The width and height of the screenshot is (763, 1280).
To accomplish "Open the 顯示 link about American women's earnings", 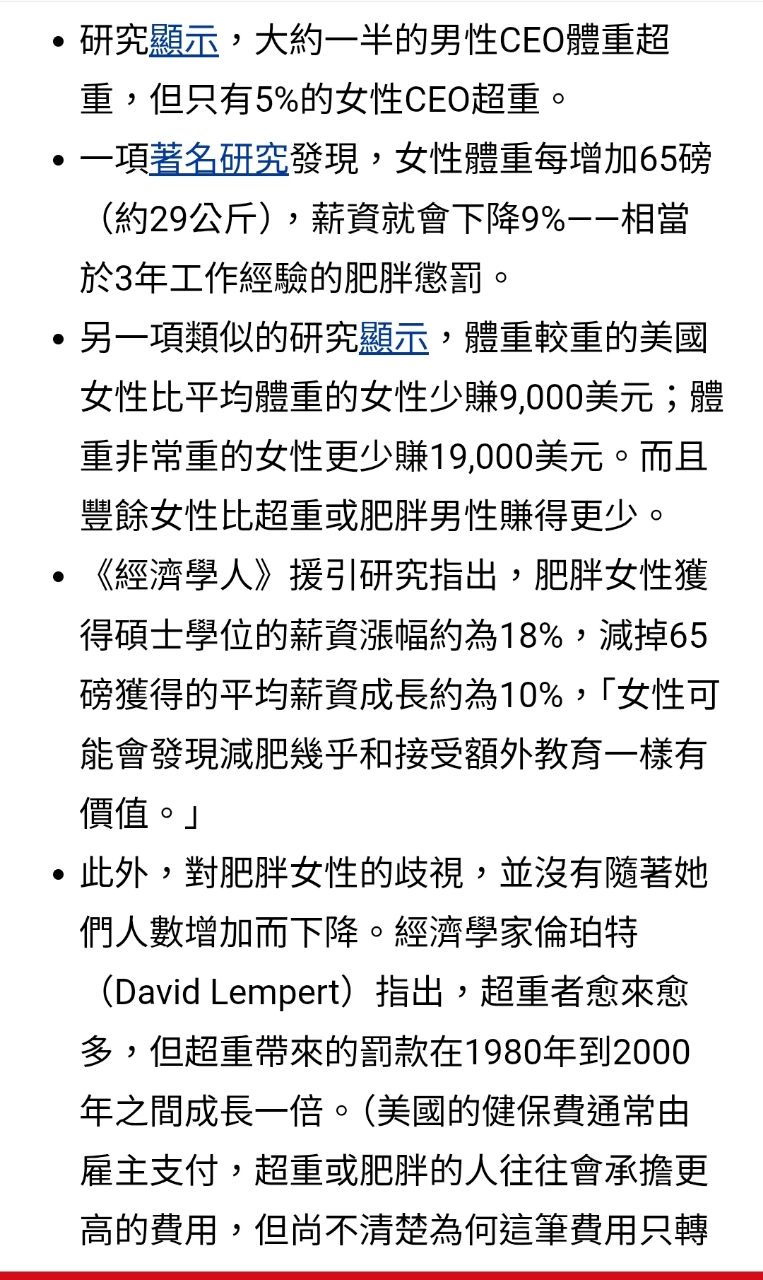I will 393,338.
